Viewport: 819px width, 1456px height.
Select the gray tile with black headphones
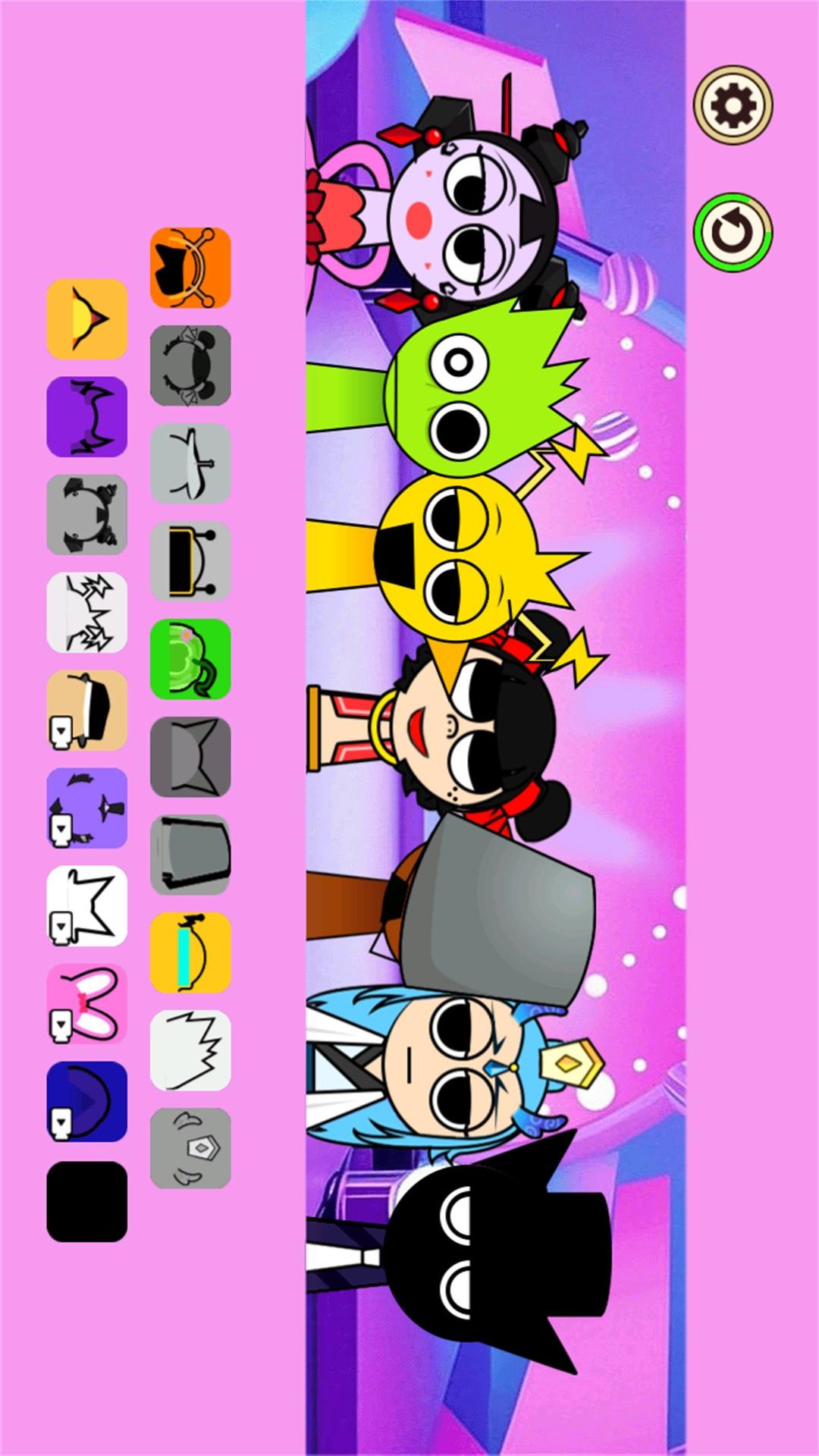190,561
